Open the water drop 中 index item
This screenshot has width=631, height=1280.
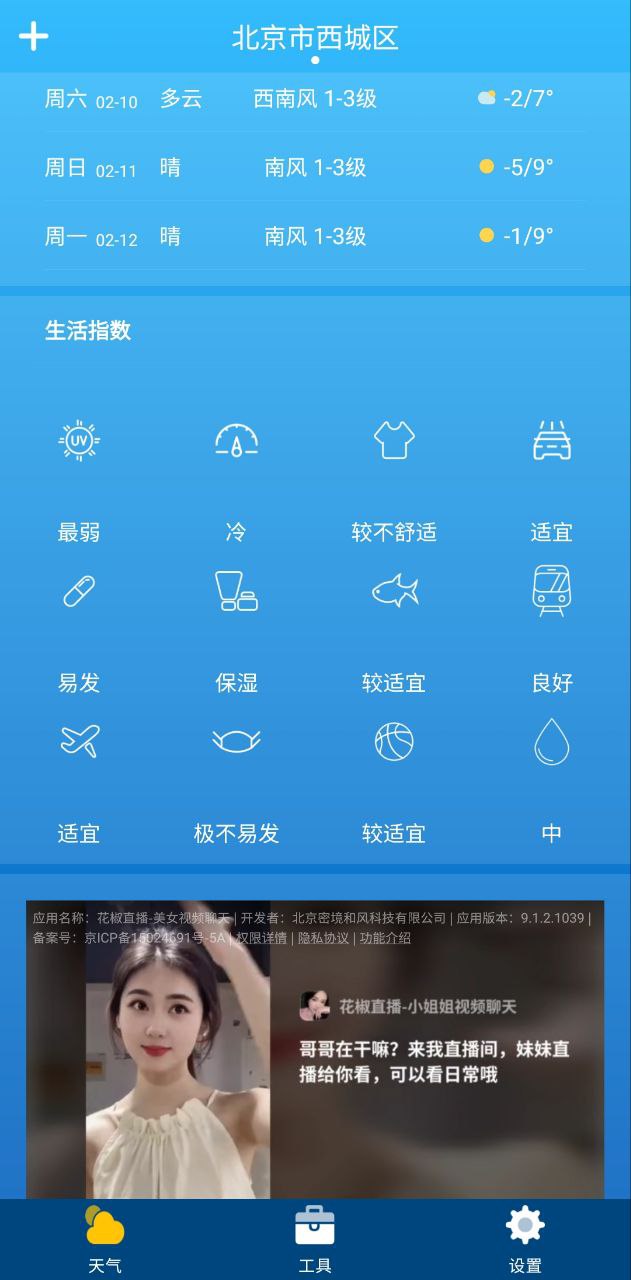tap(551, 741)
